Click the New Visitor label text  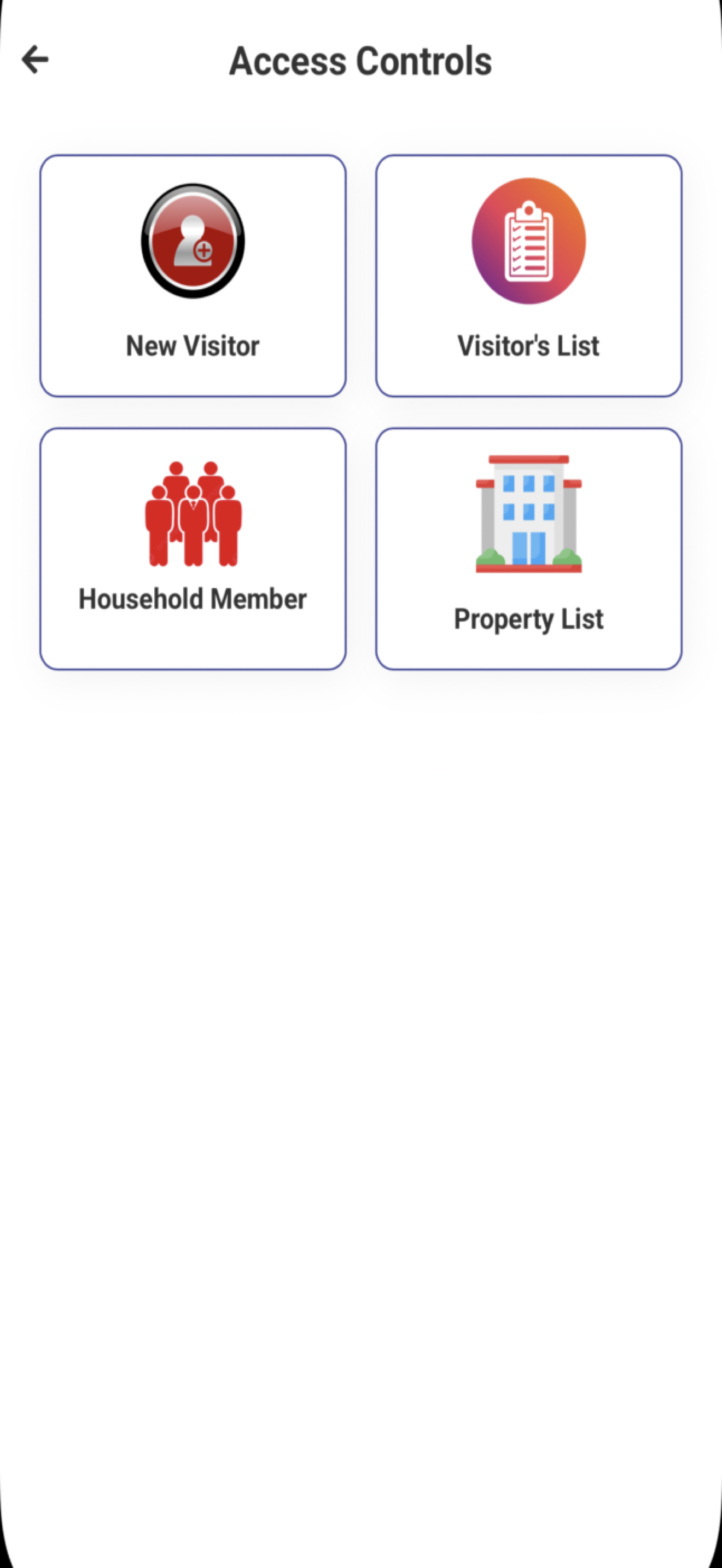coord(193,346)
